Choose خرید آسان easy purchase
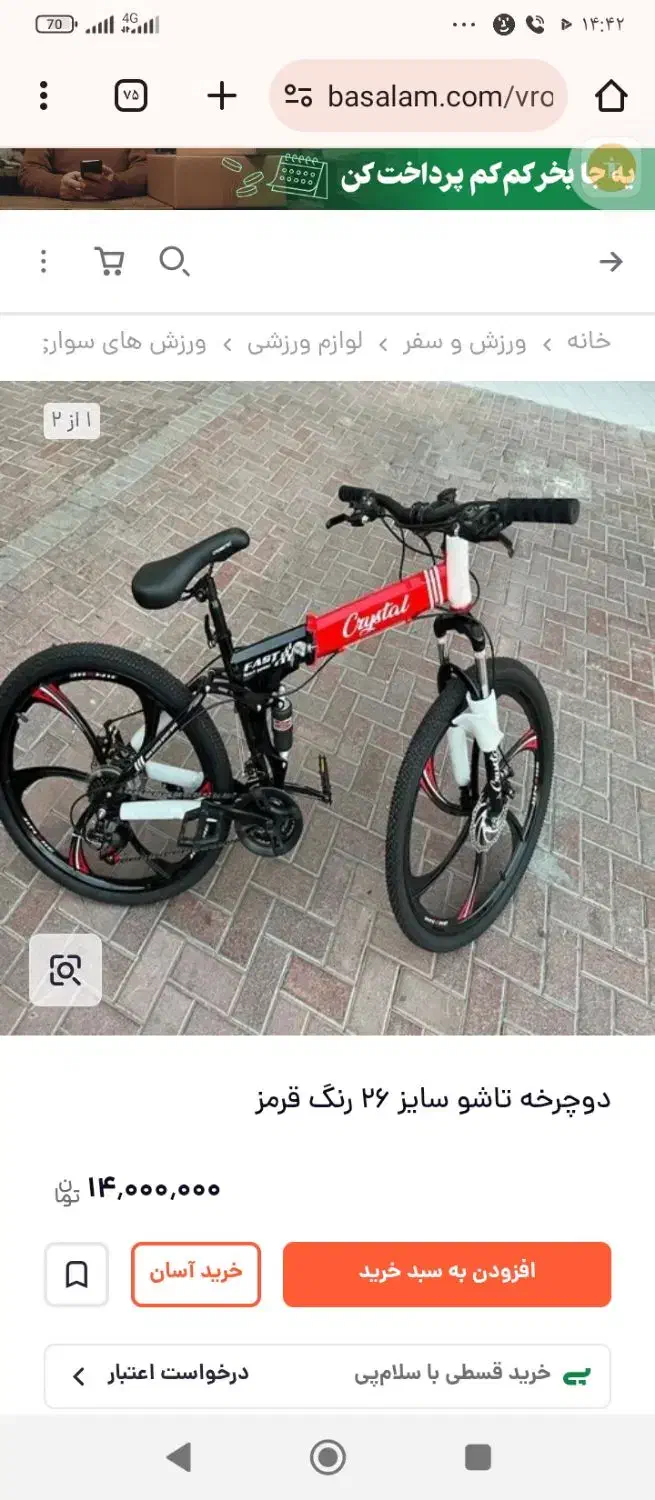The image size is (655, 1500). (x=196, y=1274)
